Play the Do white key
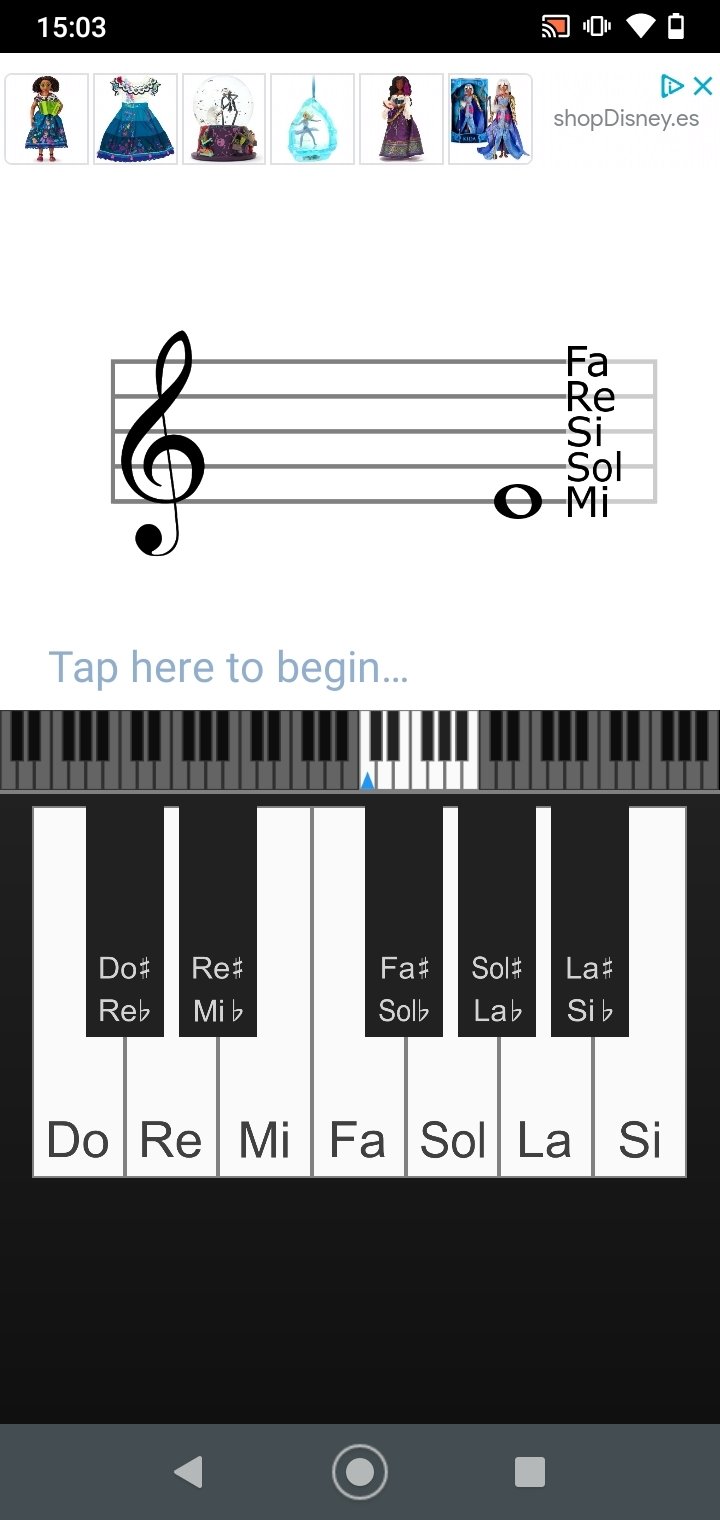 (x=78, y=1120)
